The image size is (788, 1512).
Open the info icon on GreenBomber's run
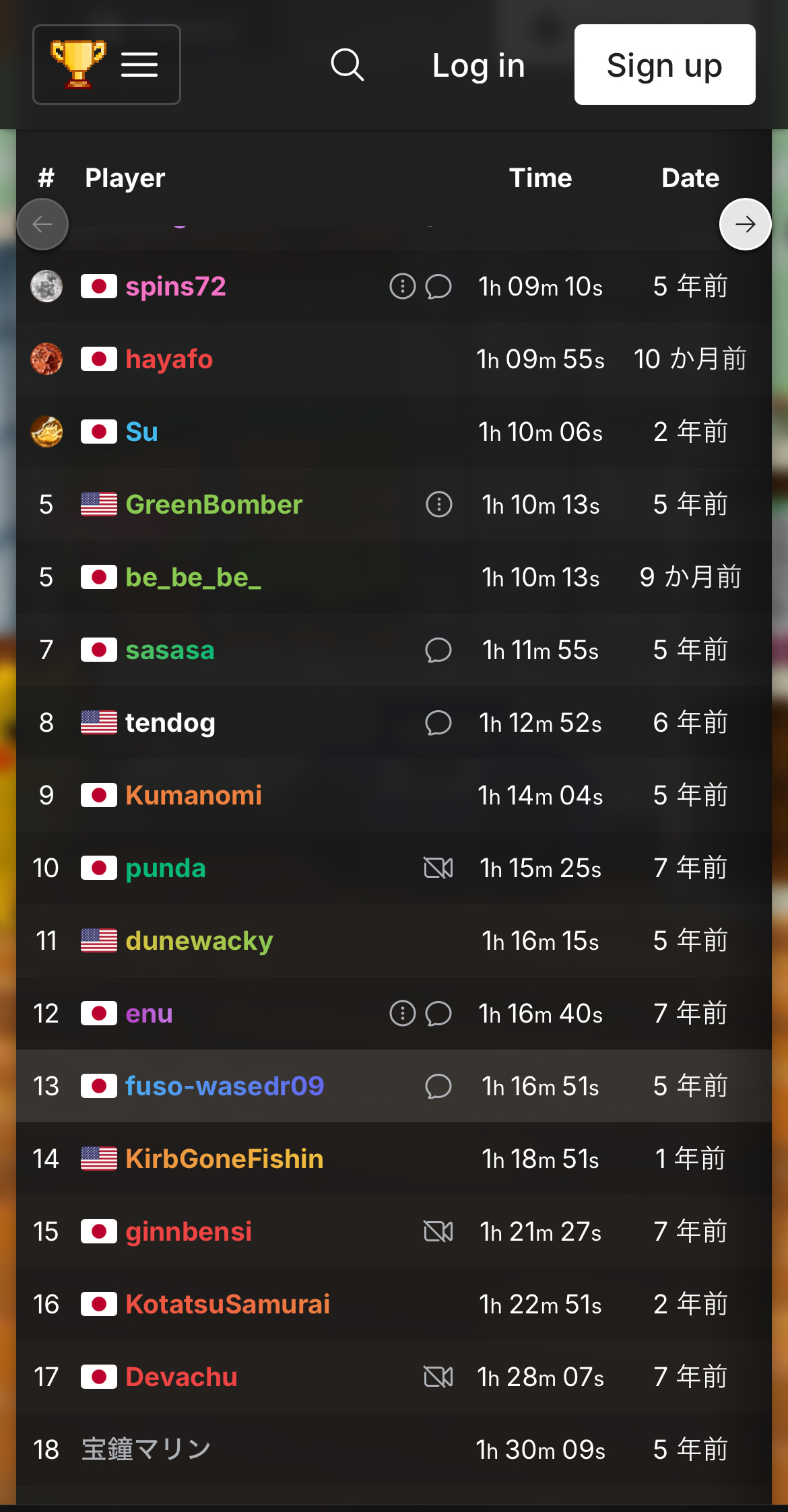pyautogui.click(x=439, y=504)
